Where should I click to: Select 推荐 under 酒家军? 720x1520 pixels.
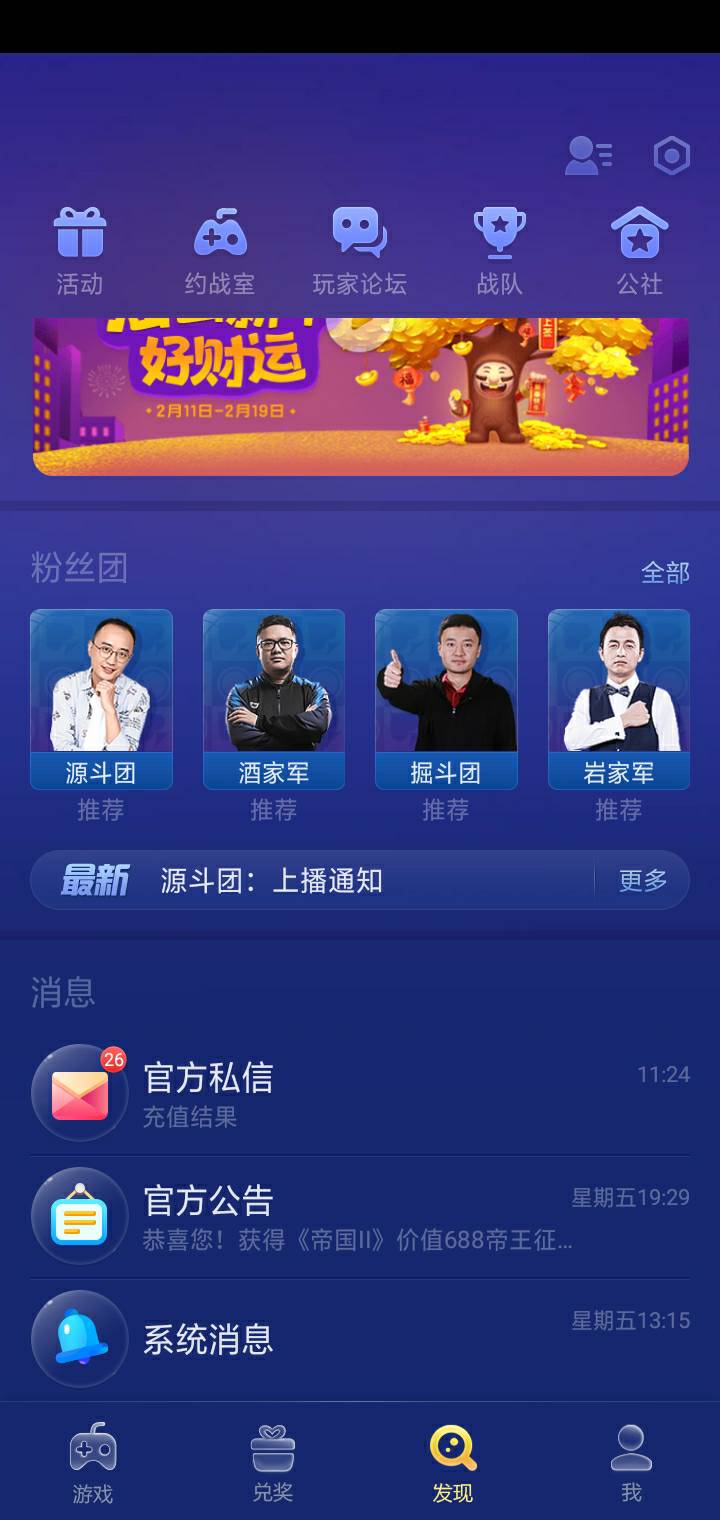pyautogui.click(x=273, y=811)
